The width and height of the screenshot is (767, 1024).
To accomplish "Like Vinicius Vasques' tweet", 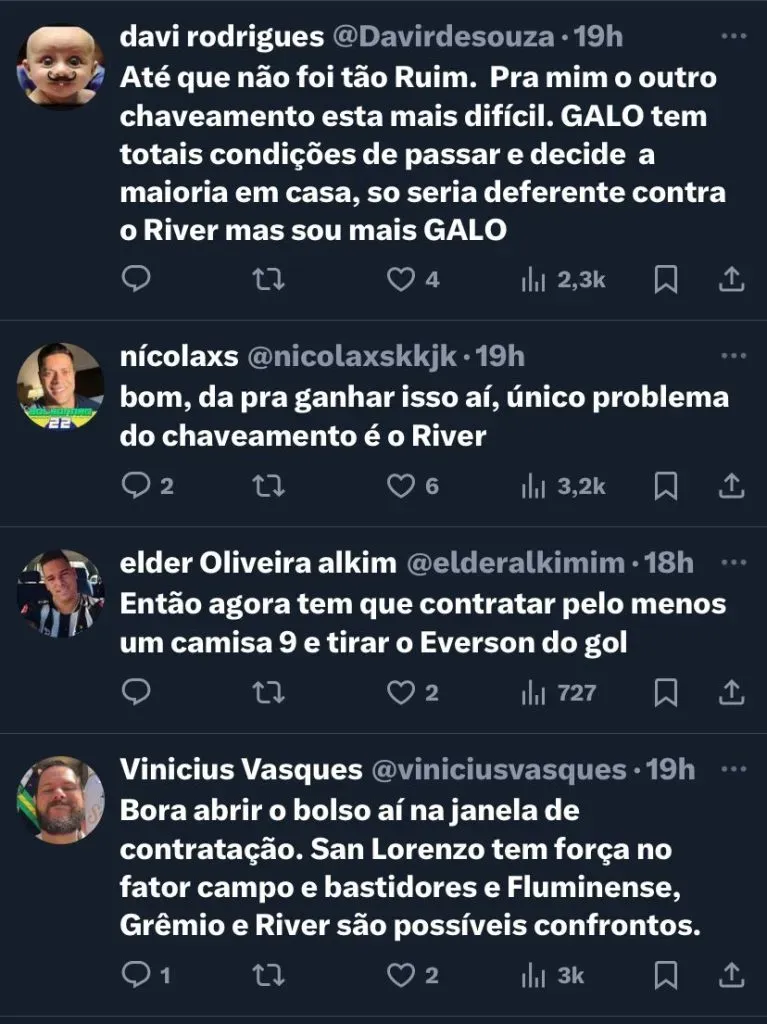I will coord(401,975).
